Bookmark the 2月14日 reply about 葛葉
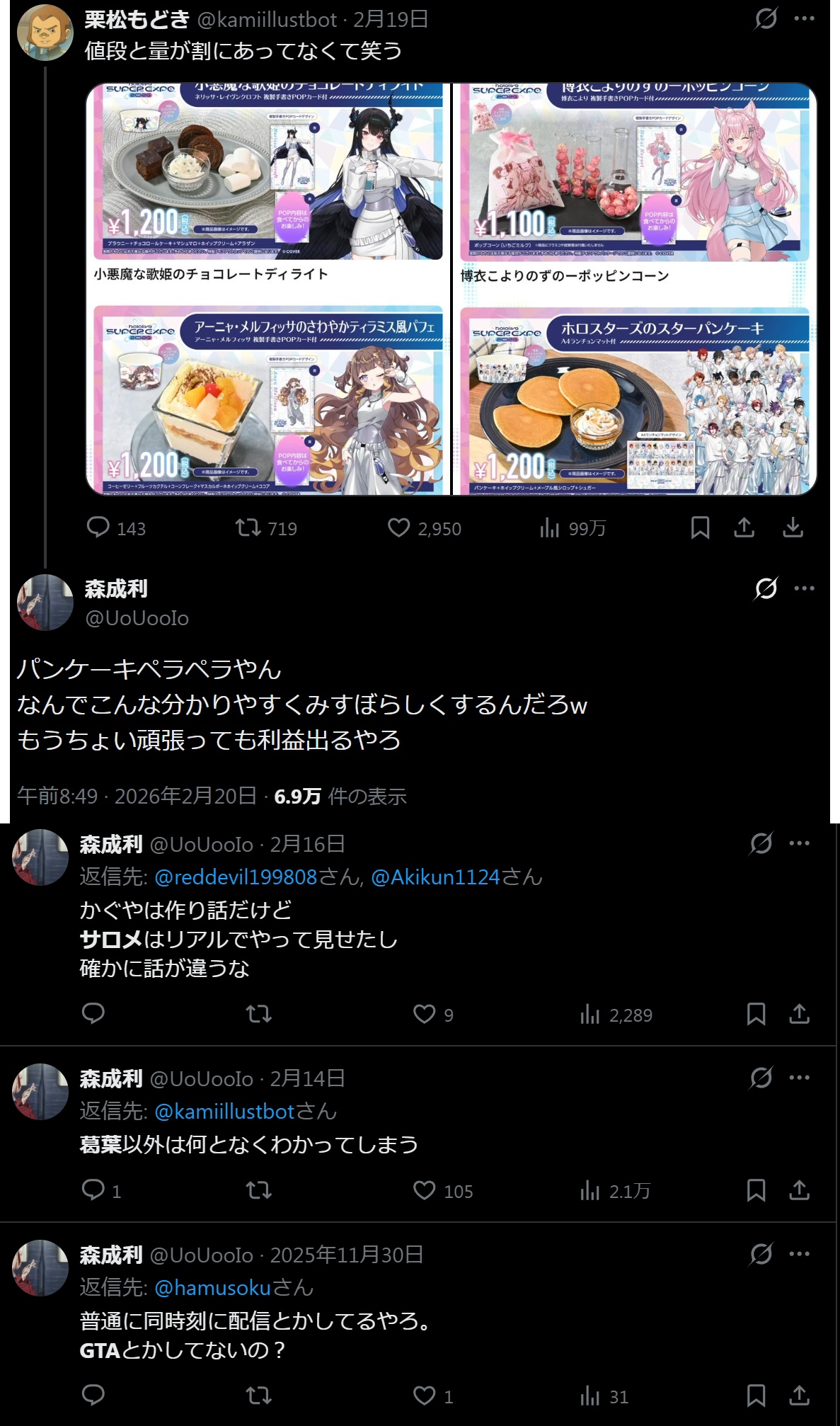 tap(756, 1190)
